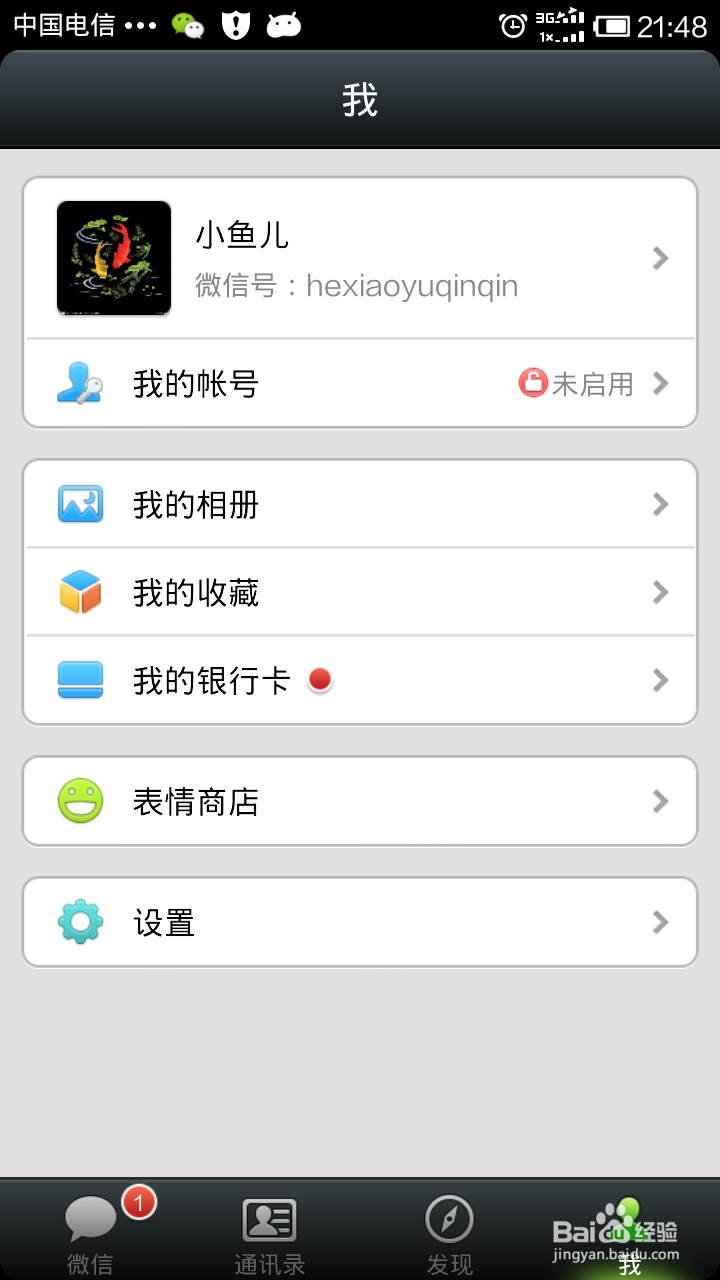
Task: Open the 表情商店 sticker shop
Action: tap(360, 801)
